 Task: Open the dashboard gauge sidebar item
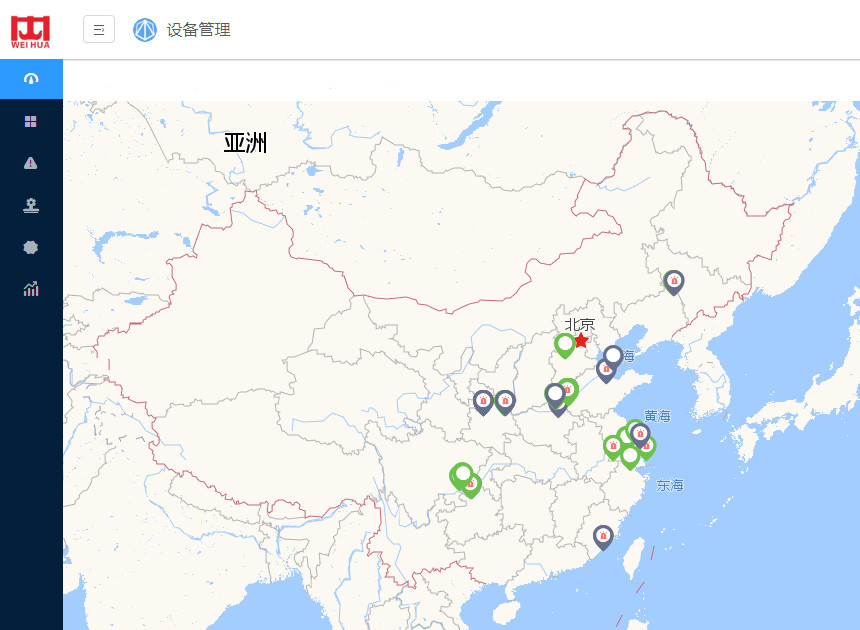(31, 79)
